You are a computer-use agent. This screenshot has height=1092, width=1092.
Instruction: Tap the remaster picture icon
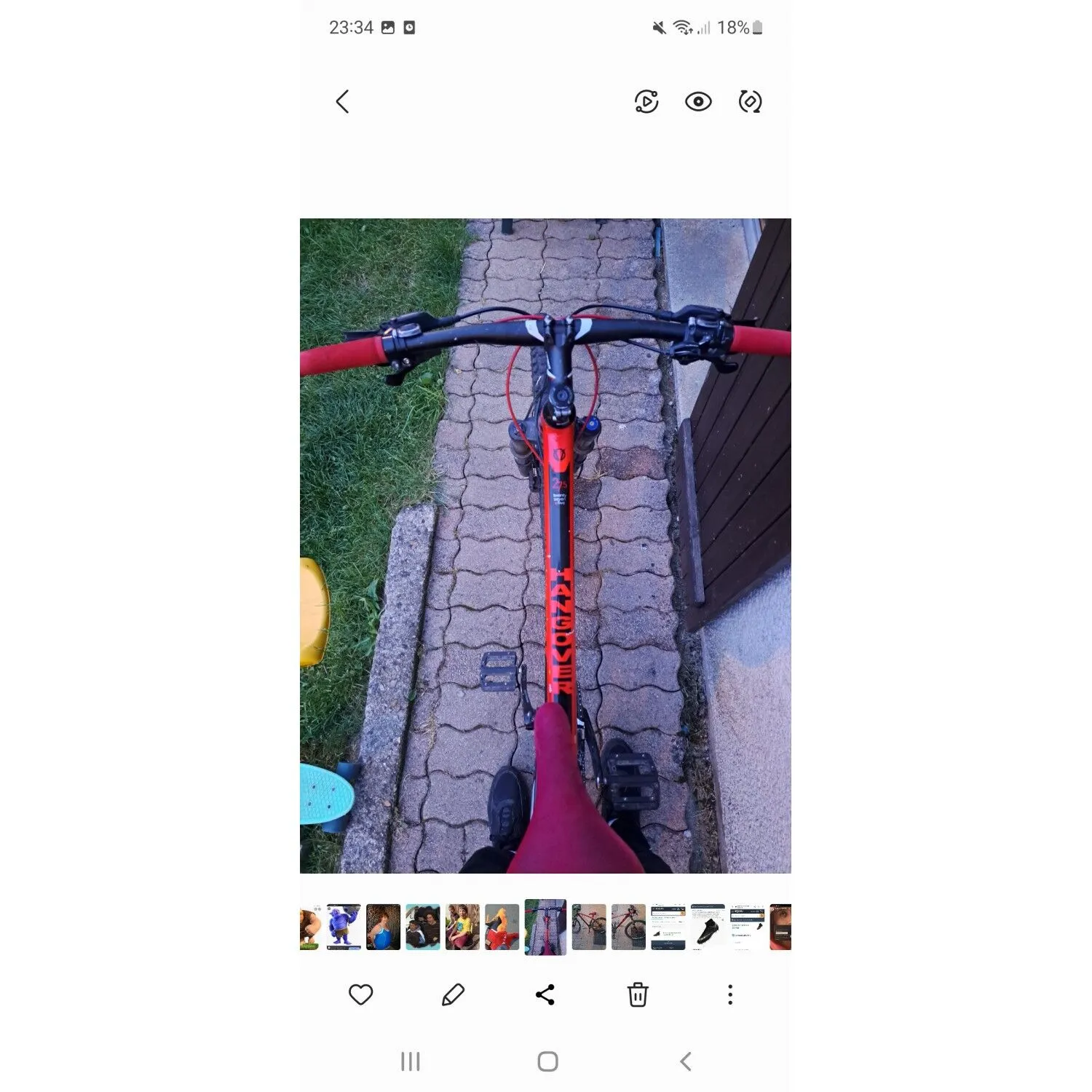pyautogui.click(x=750, y=102)
